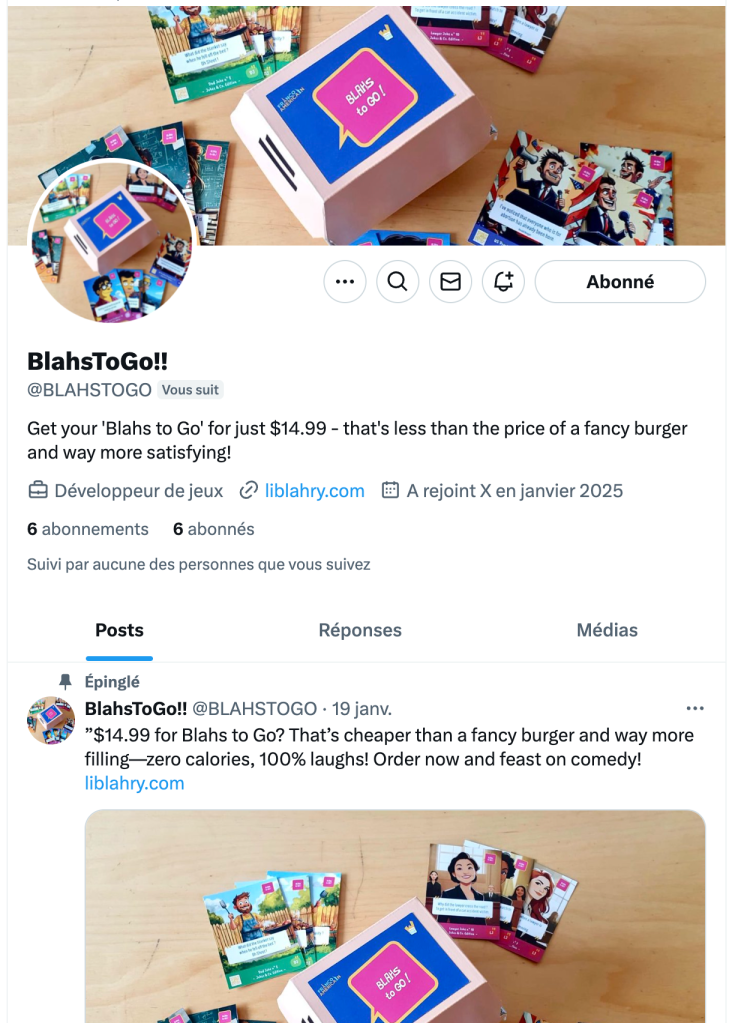View the round profile picture
Image resolution: width=732 pixels, height=1023 pixels.
coord(110,240)
